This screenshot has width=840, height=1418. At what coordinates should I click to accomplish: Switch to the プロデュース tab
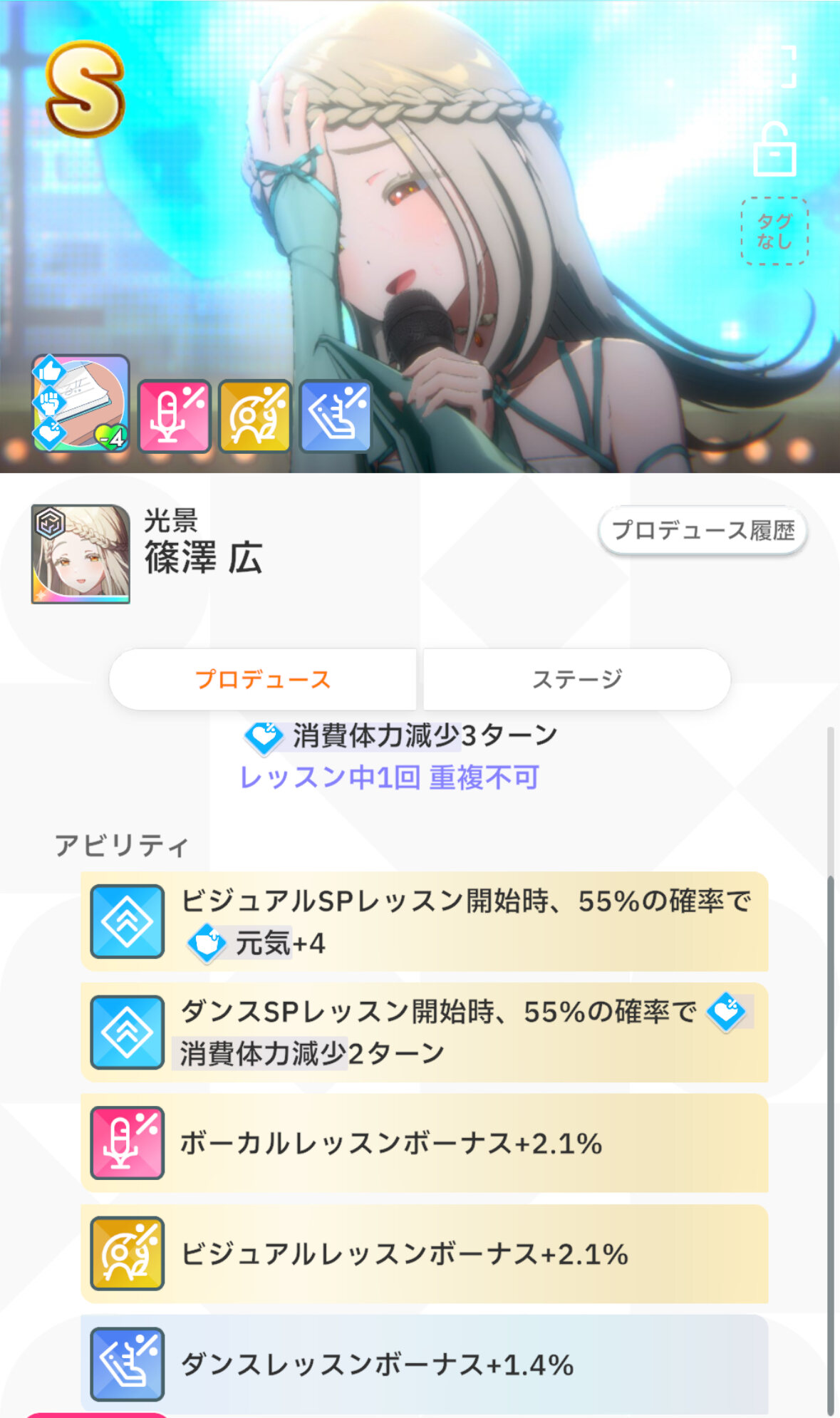click(263, 679)
